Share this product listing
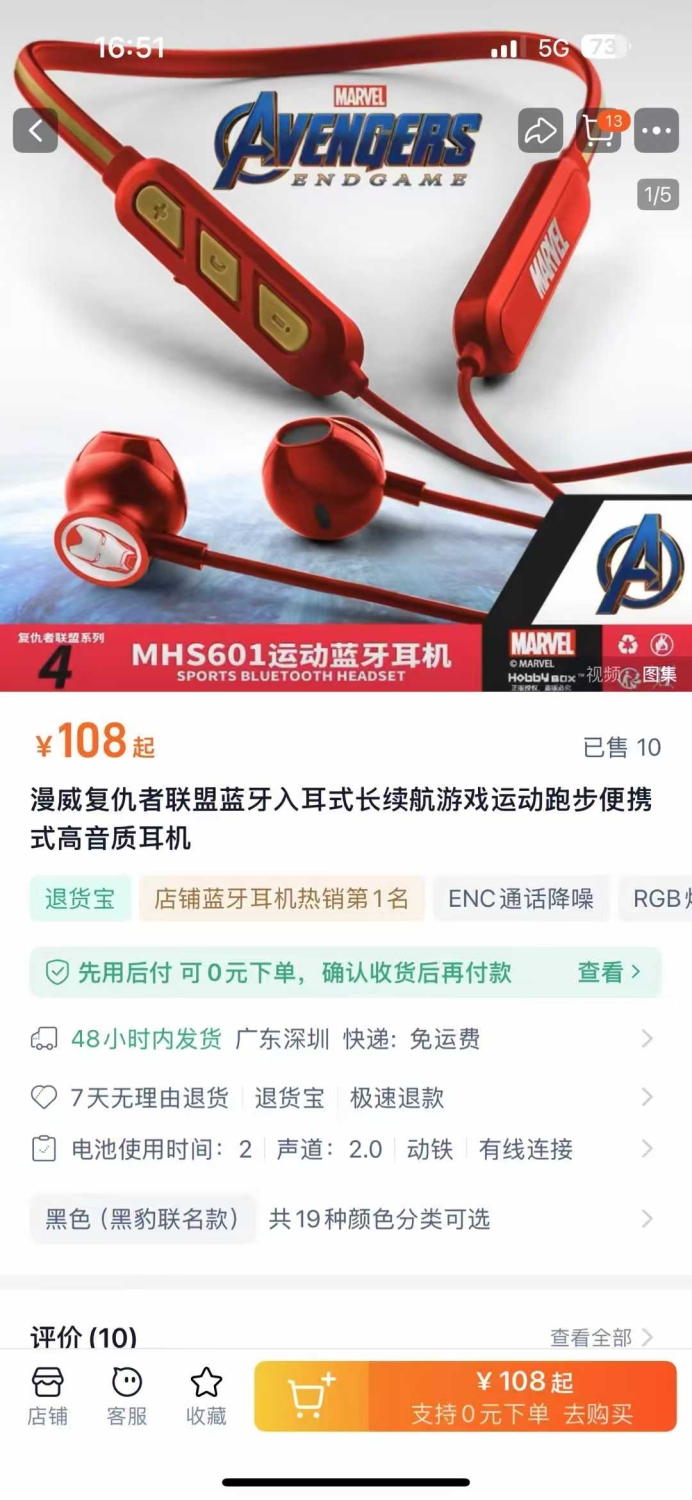The width and height of the screenshot is (692, 1500). tap(540, 130)
